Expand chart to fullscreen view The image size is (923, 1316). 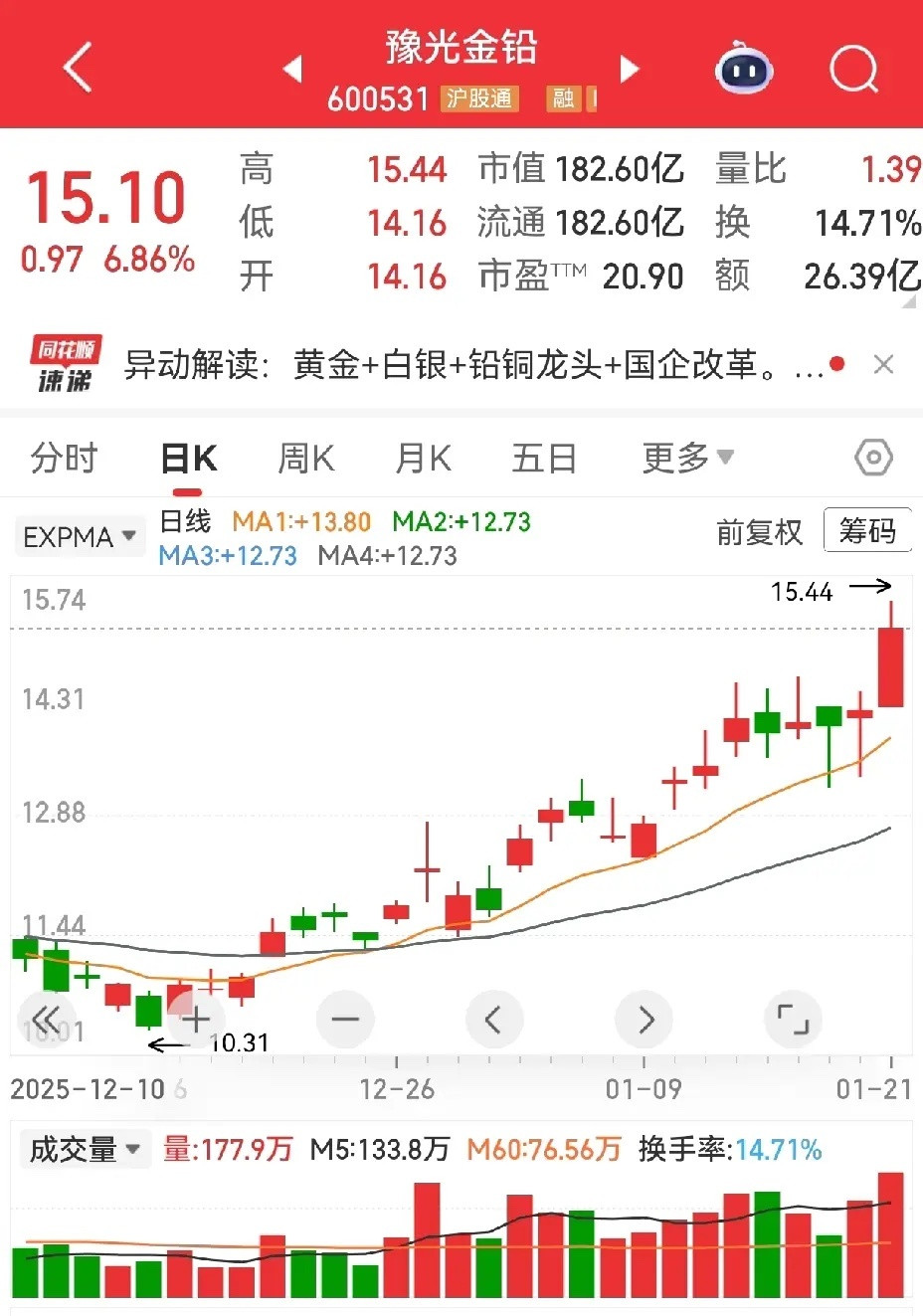click(x=793, y=1019)
